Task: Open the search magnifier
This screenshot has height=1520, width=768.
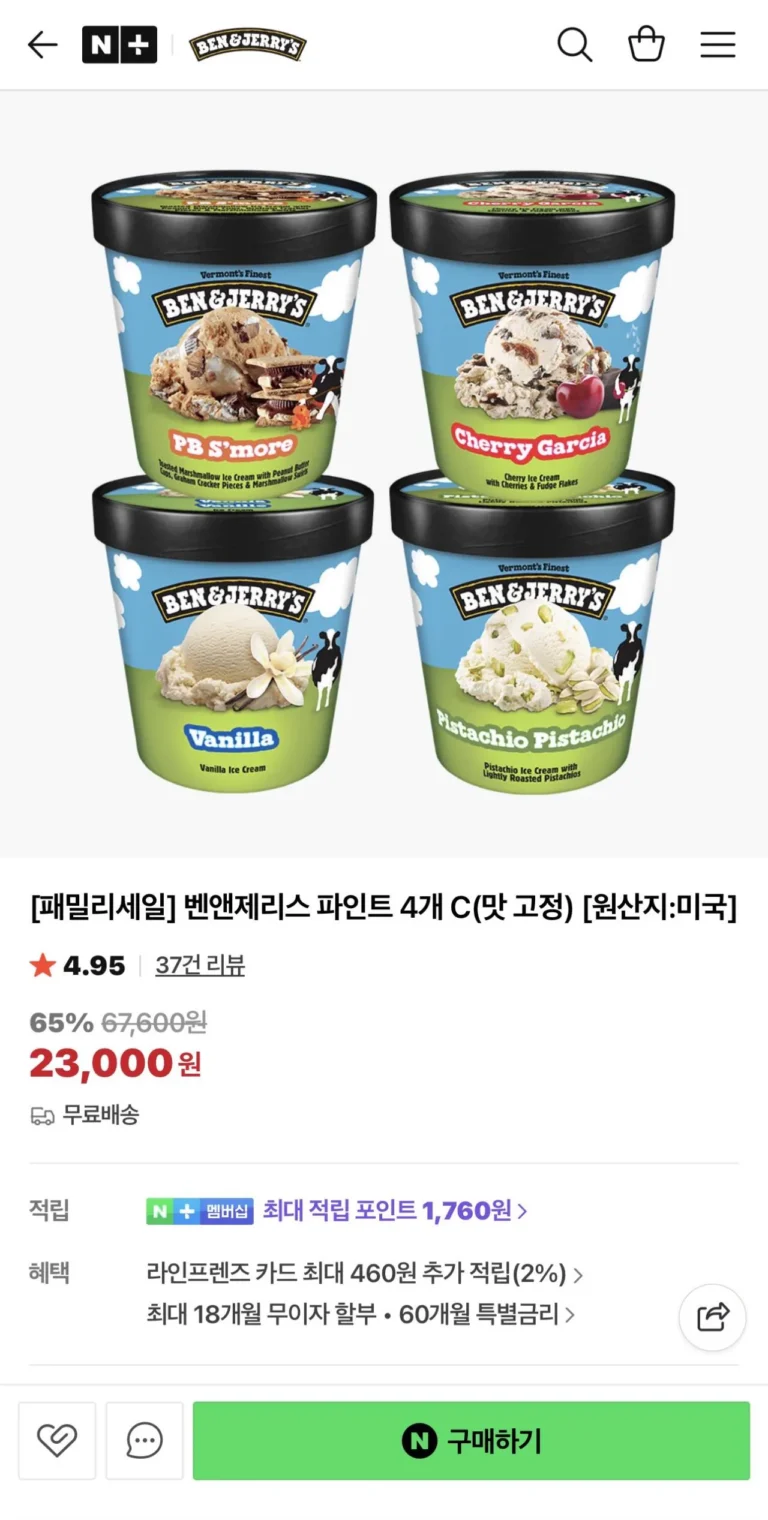Action: click(x=574, y=45)
